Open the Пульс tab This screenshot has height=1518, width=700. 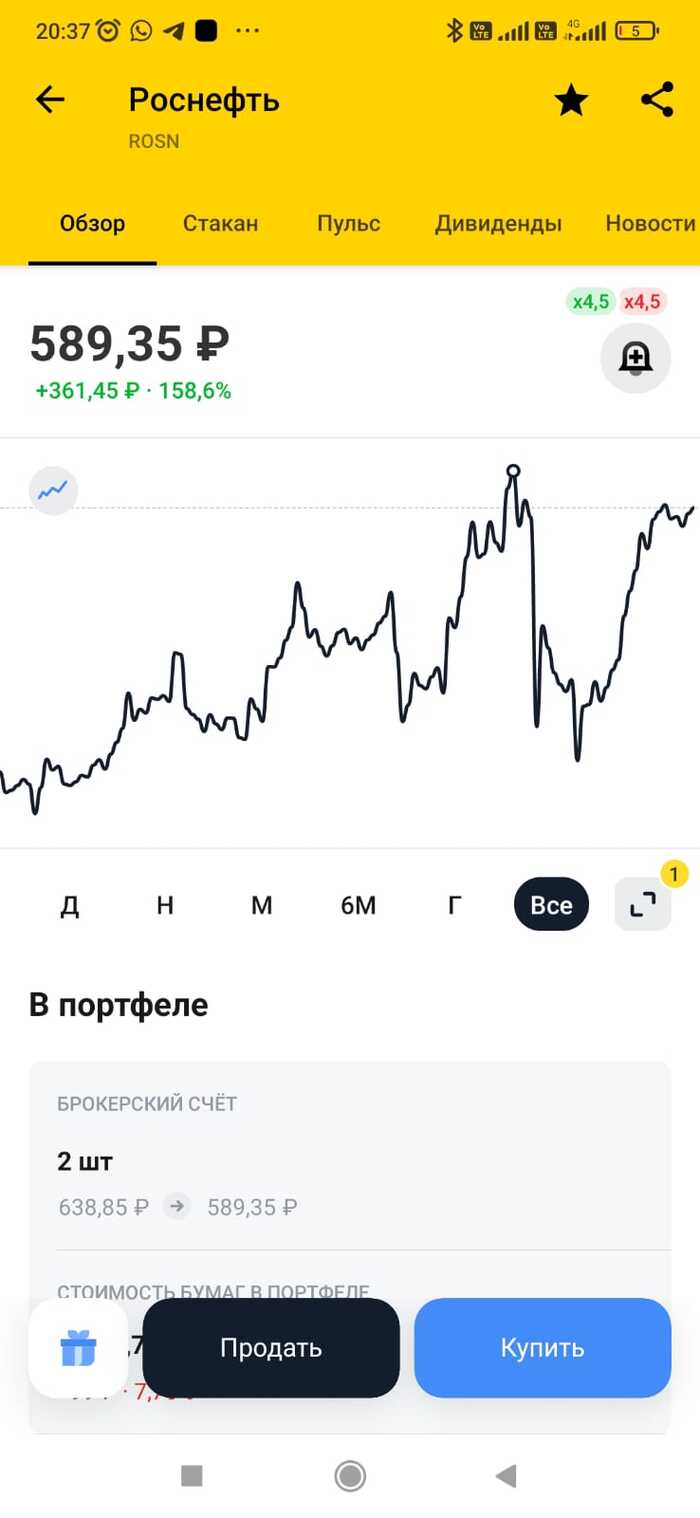[348, 223]
